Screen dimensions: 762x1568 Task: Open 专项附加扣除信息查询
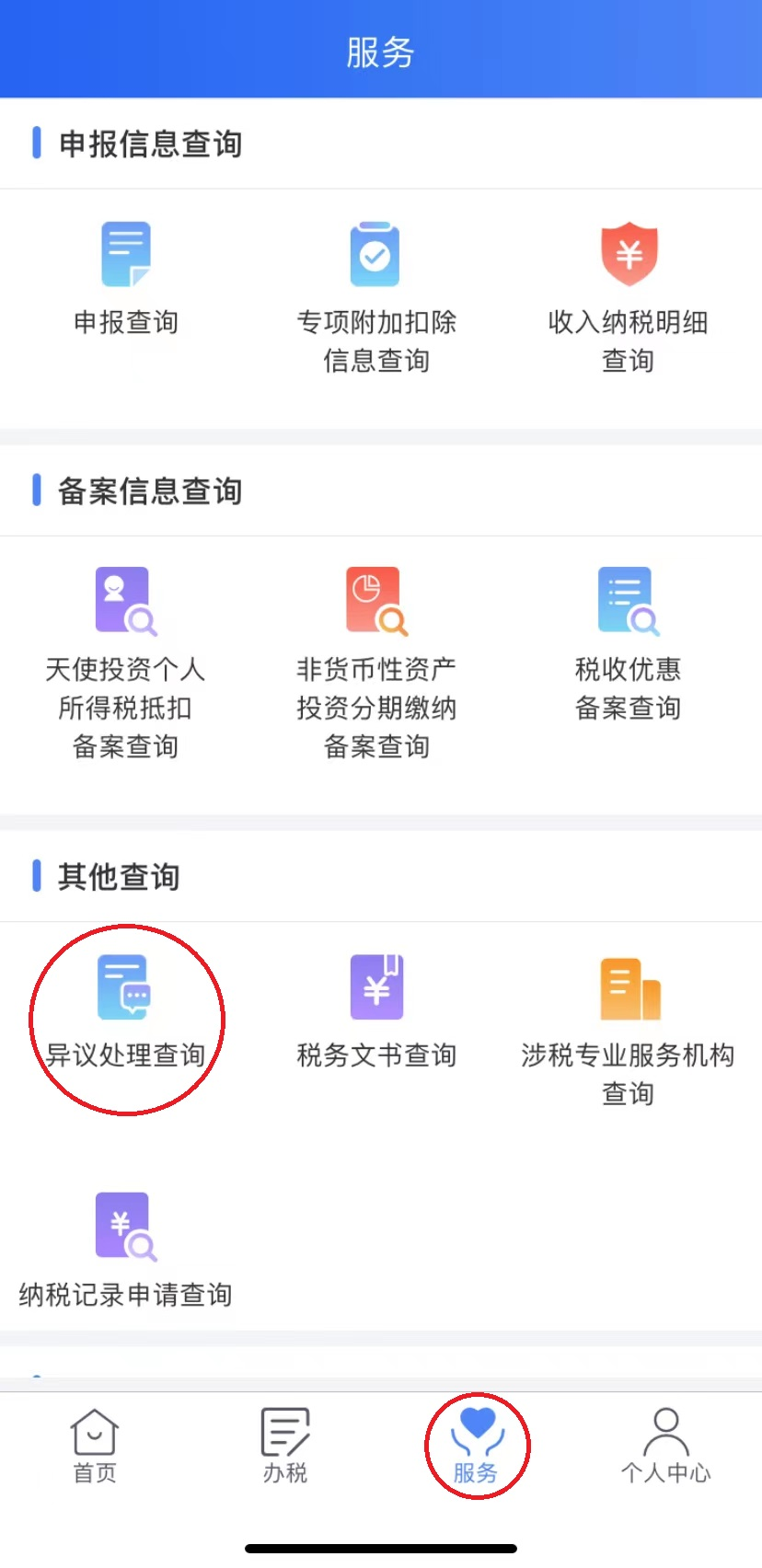(x=375, y=294)
